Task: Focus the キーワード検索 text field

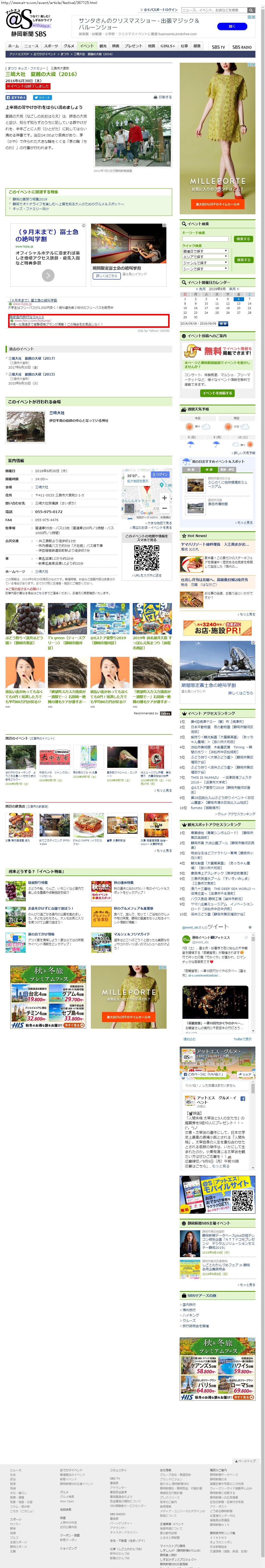Action: 205,239
